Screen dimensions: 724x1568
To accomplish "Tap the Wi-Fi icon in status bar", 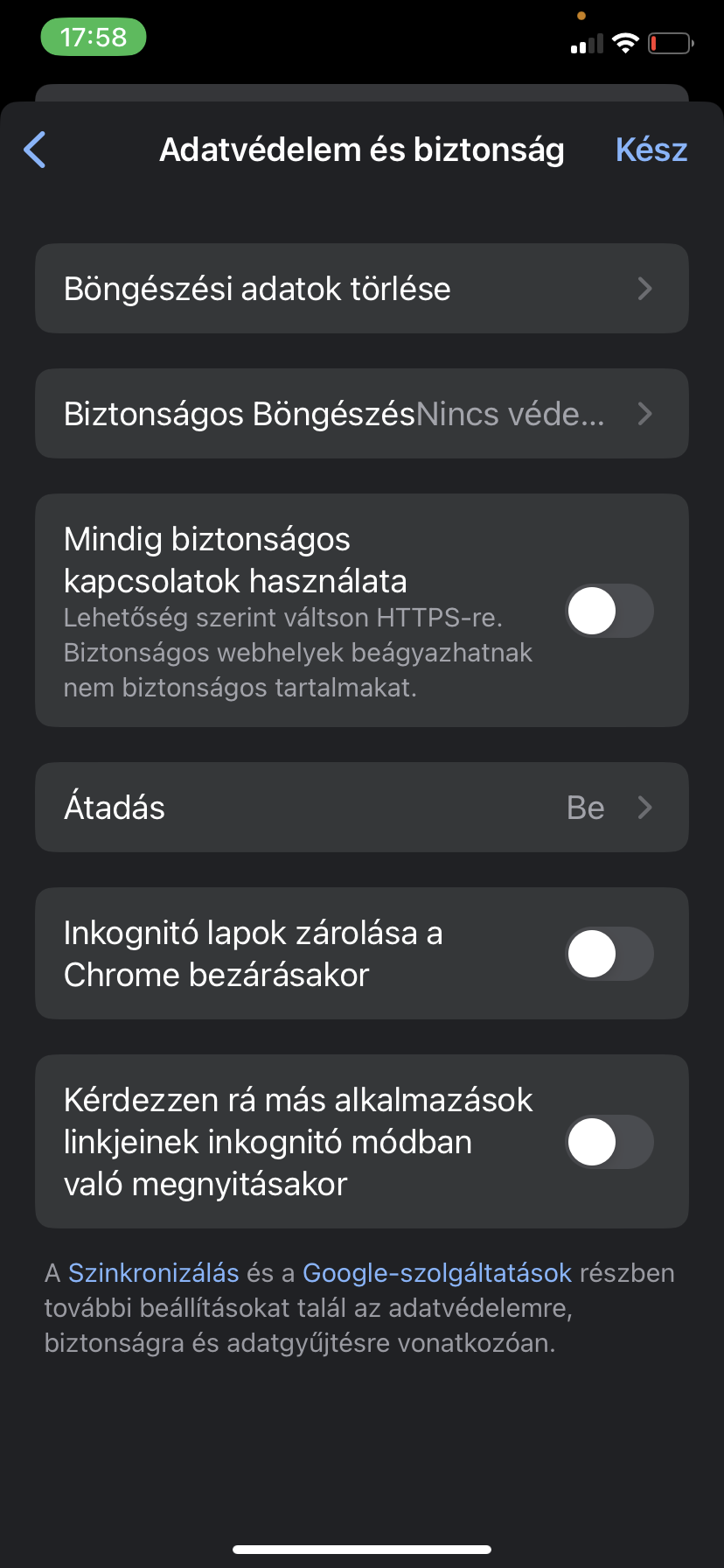I will tap(625, 41).
